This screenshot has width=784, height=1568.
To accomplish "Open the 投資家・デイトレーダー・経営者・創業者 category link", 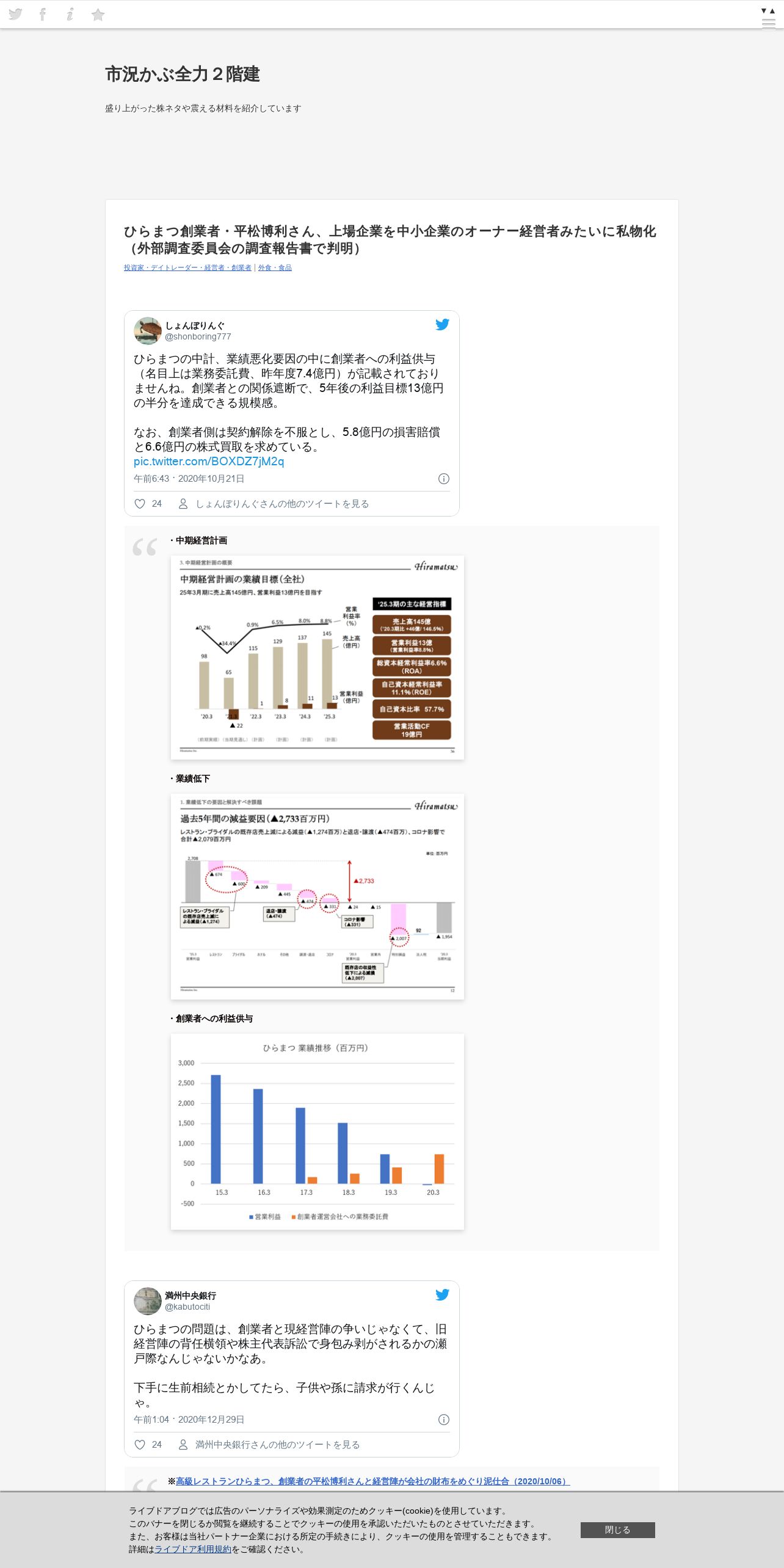I will click(187, 267).
